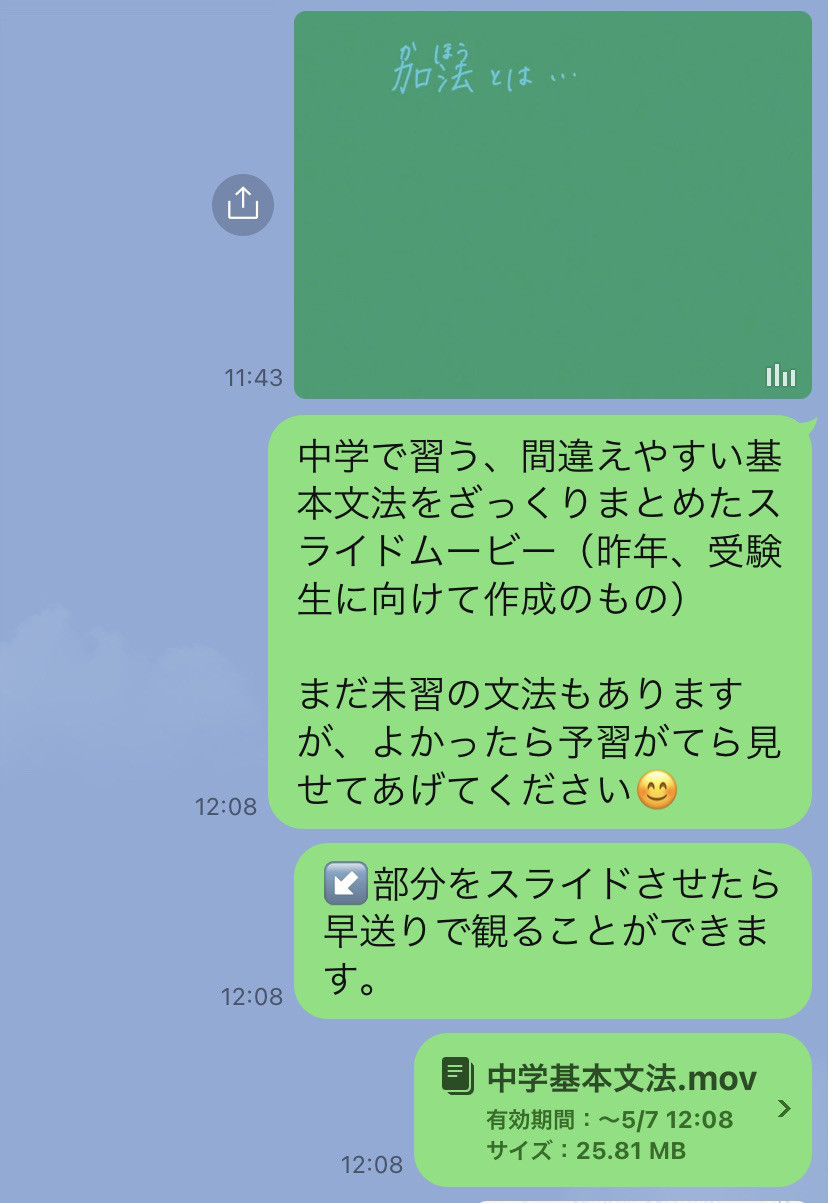Open the 中学基本文法.mov file attachment
The width and height of the screenshot is (828, 1203).
pyautogui.click(x=612, y=1108)
